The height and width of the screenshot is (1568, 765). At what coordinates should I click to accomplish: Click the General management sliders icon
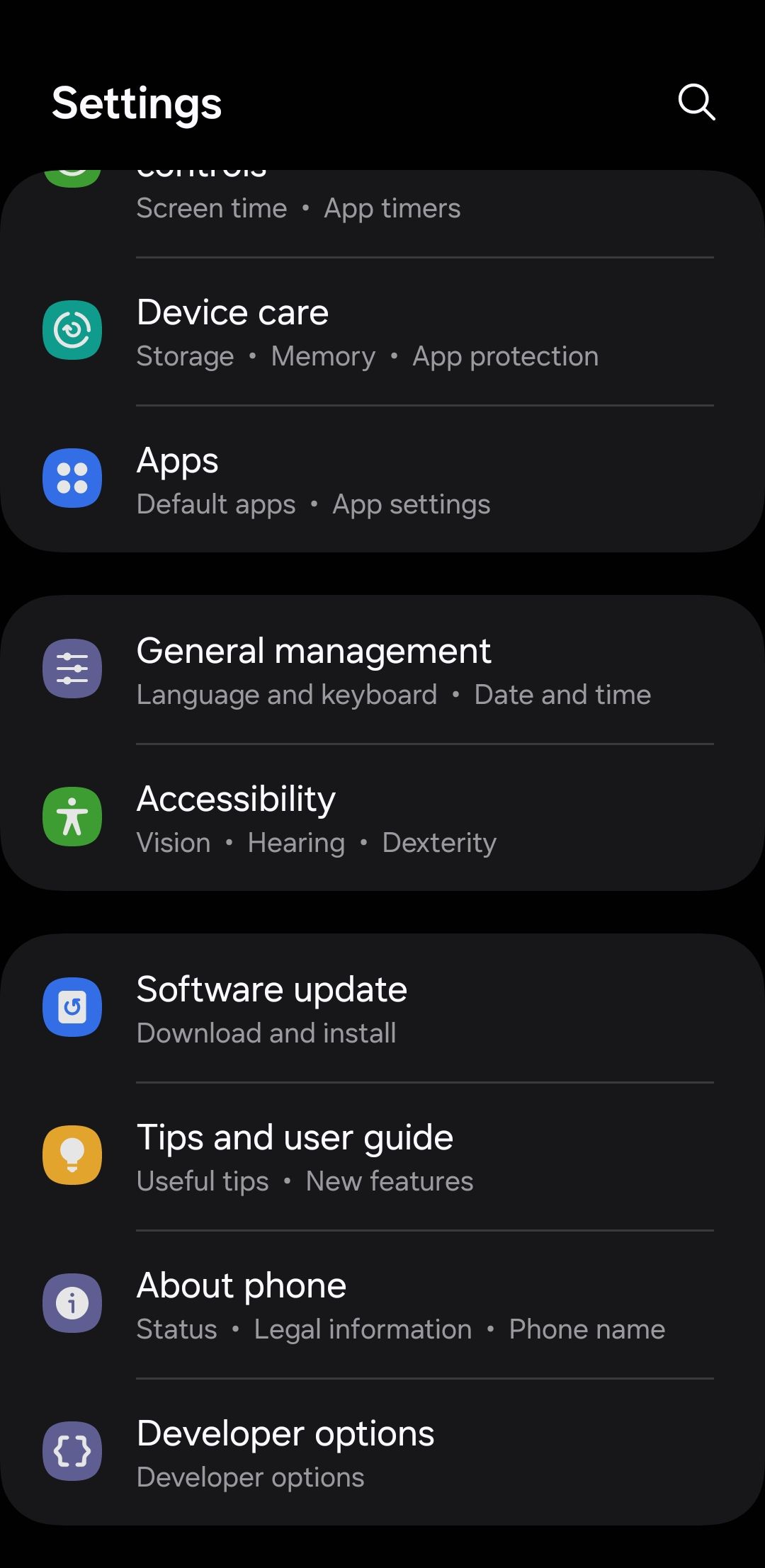click(72, 668)
